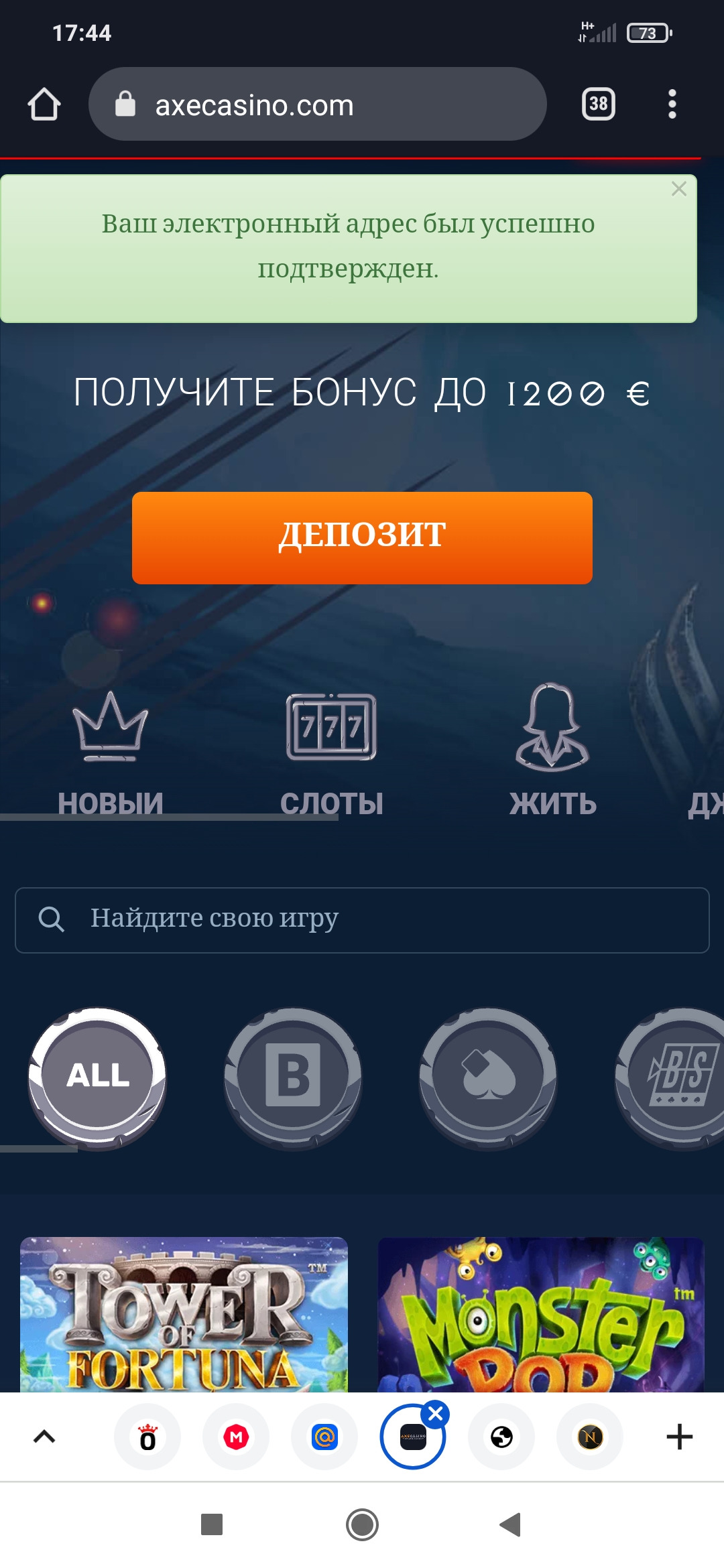Close the current axecasino tab
This screenshot has width=724, height=1568.
click(436, 1414)
